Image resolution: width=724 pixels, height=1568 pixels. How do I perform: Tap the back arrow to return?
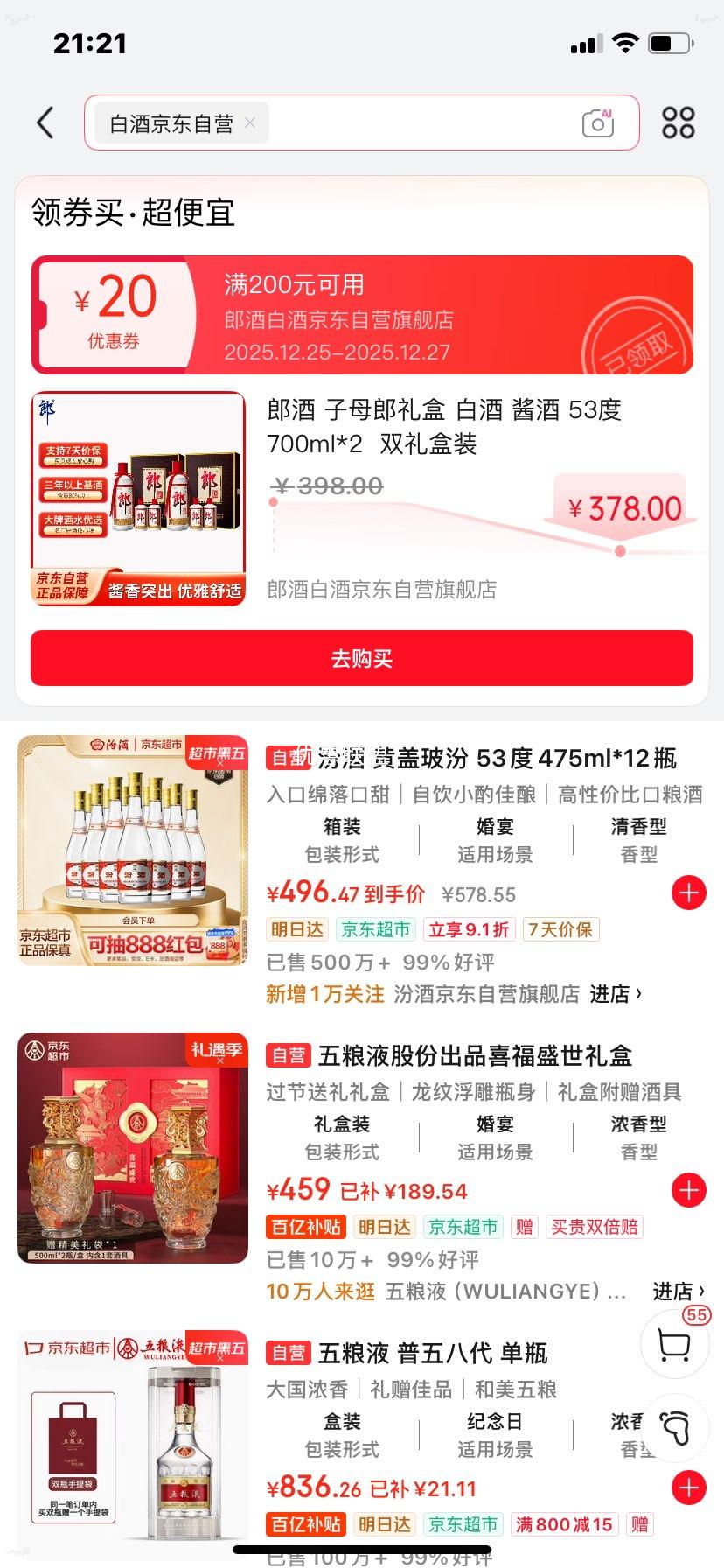[45, 122]
